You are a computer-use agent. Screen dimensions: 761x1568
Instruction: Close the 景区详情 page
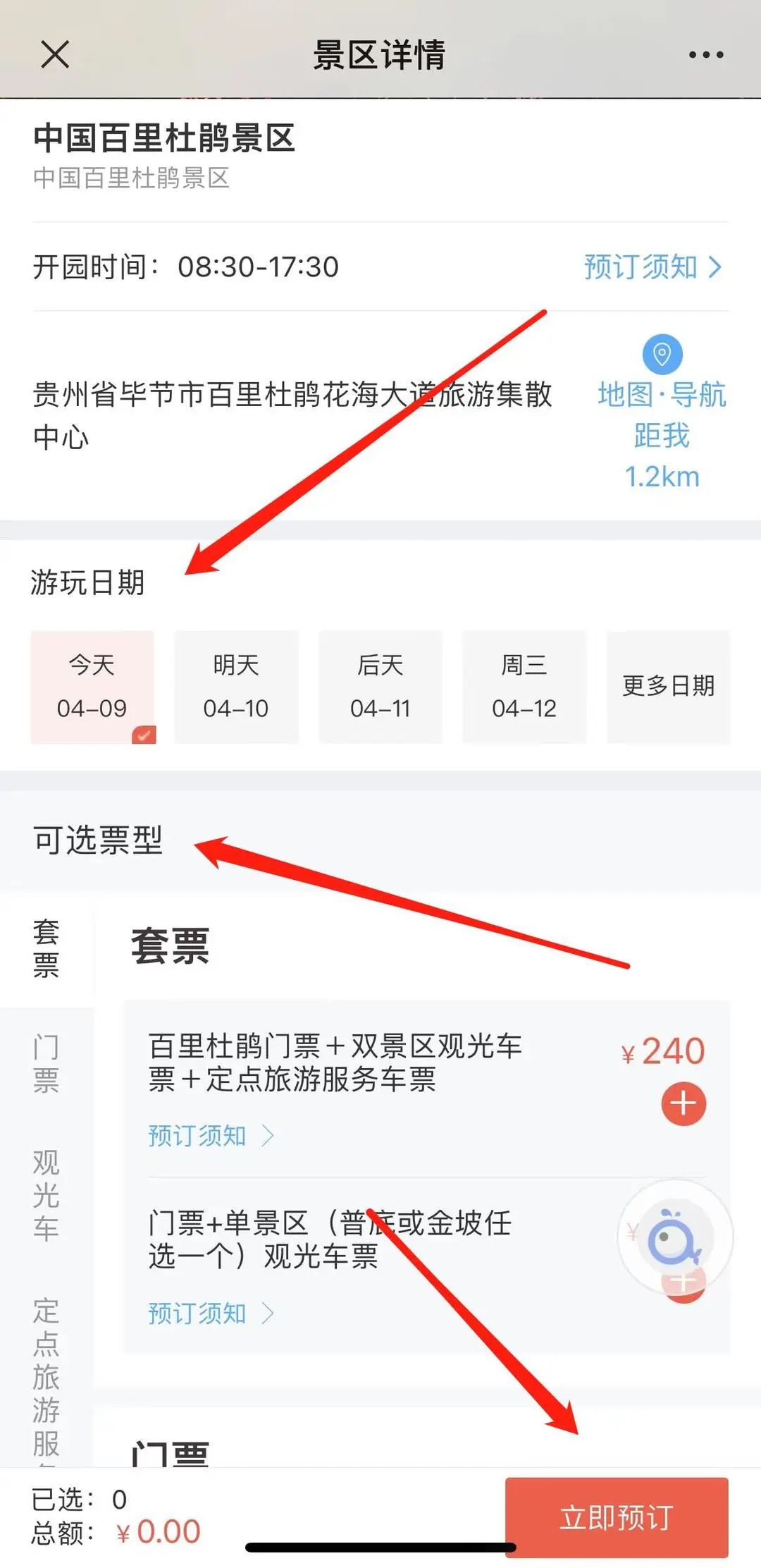[55, 55]
